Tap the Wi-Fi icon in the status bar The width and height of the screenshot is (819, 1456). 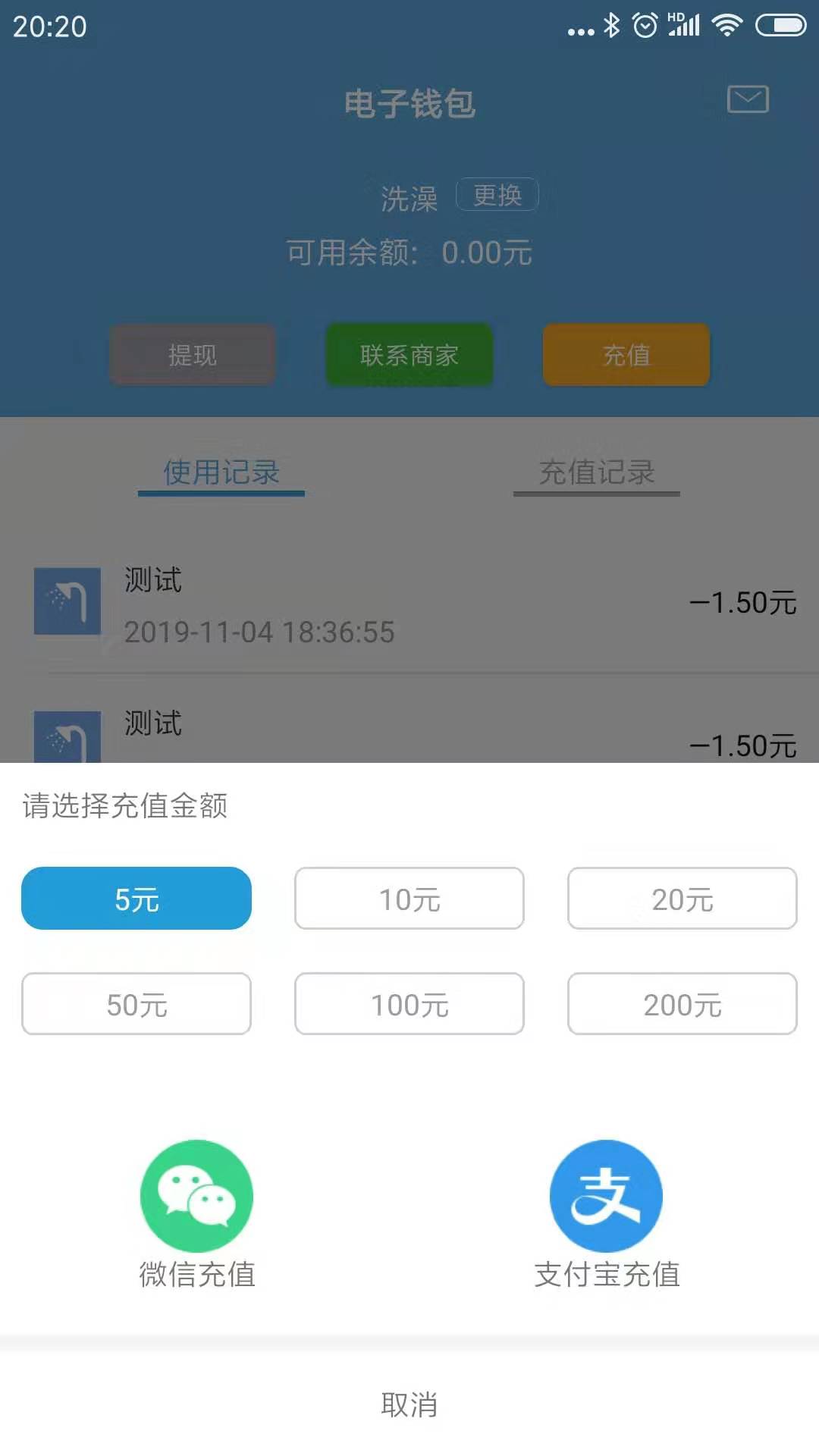(x=726, y=24)
